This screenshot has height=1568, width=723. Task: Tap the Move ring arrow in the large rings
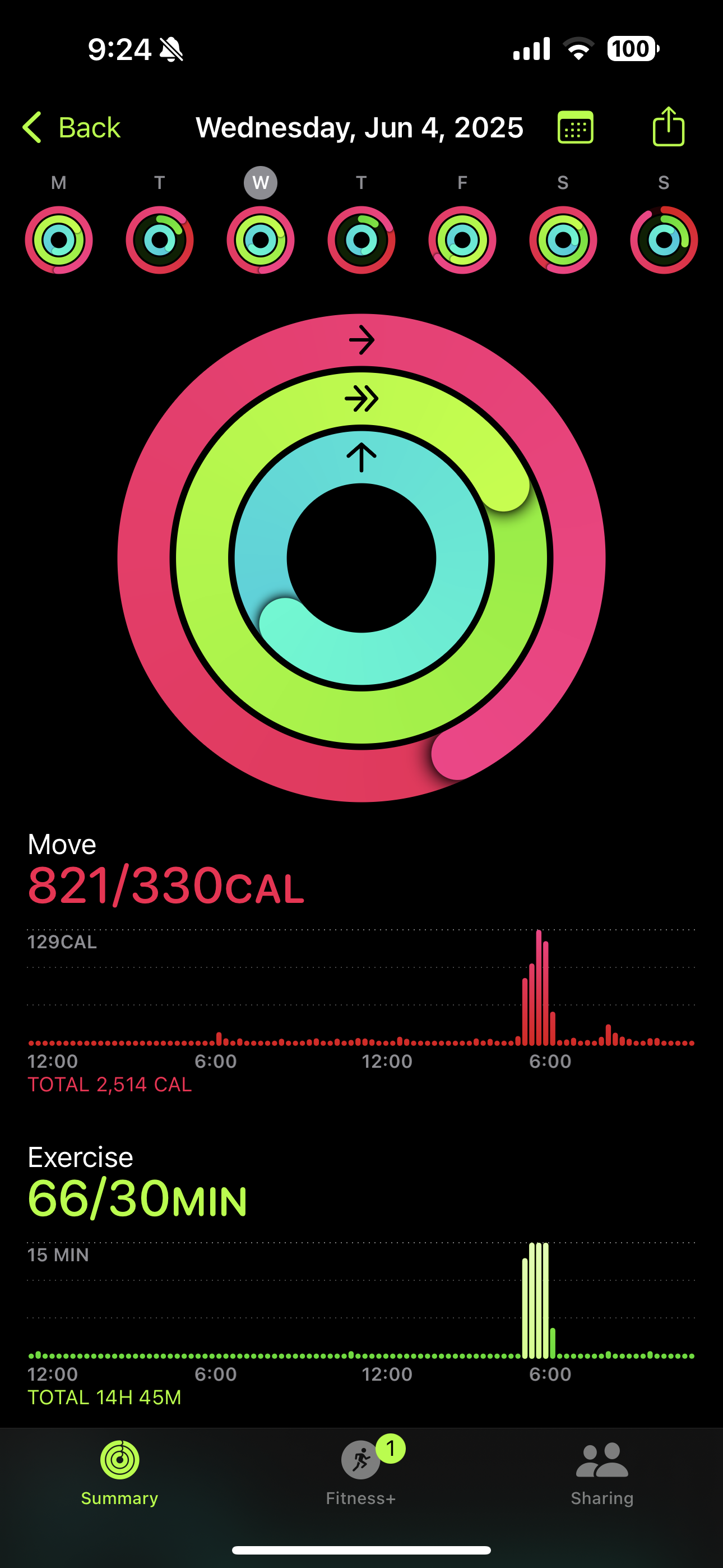(x=361, y=341)
